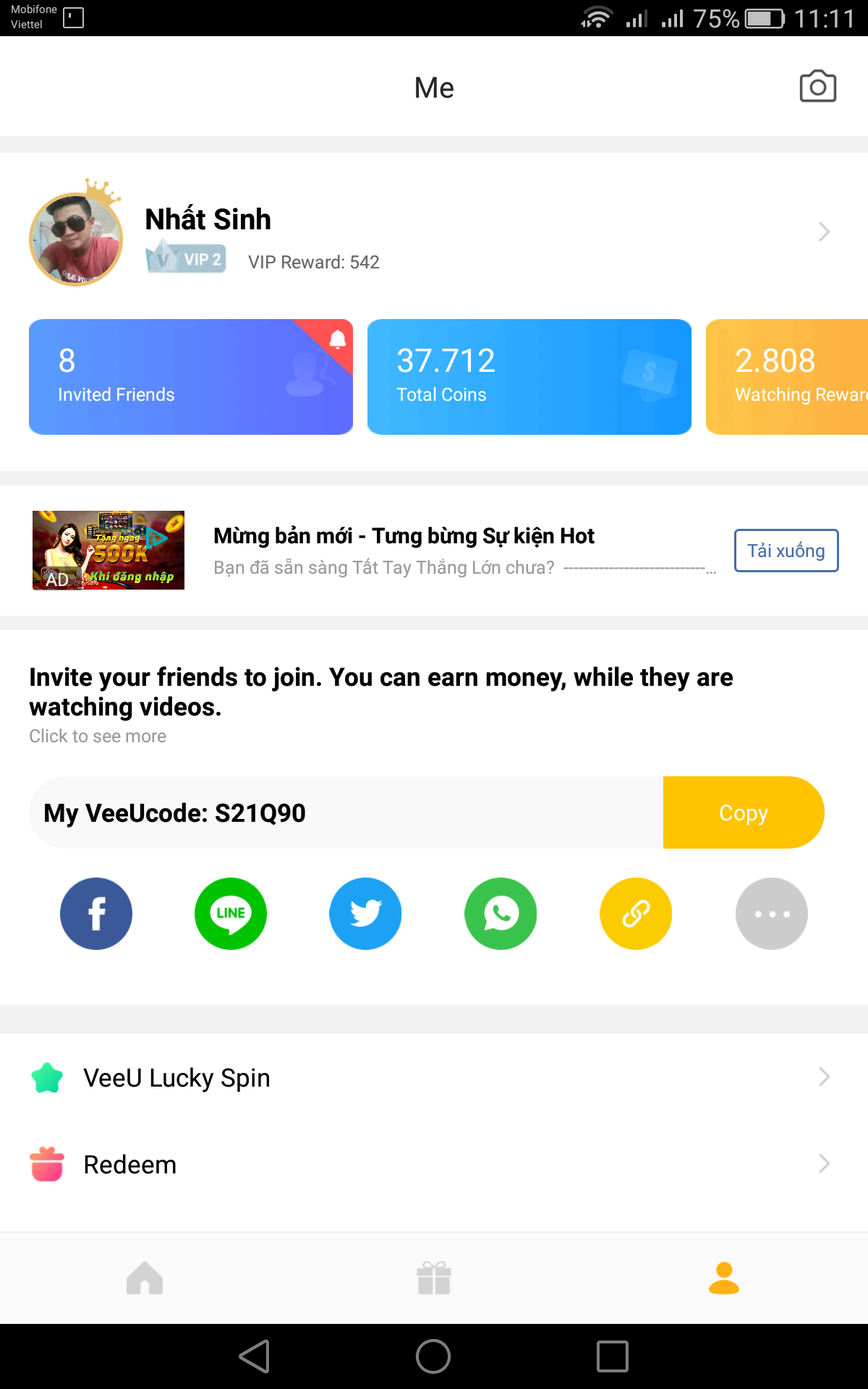Open the camera icon in header
This screenshot has width=868, height=1389.
817,87
